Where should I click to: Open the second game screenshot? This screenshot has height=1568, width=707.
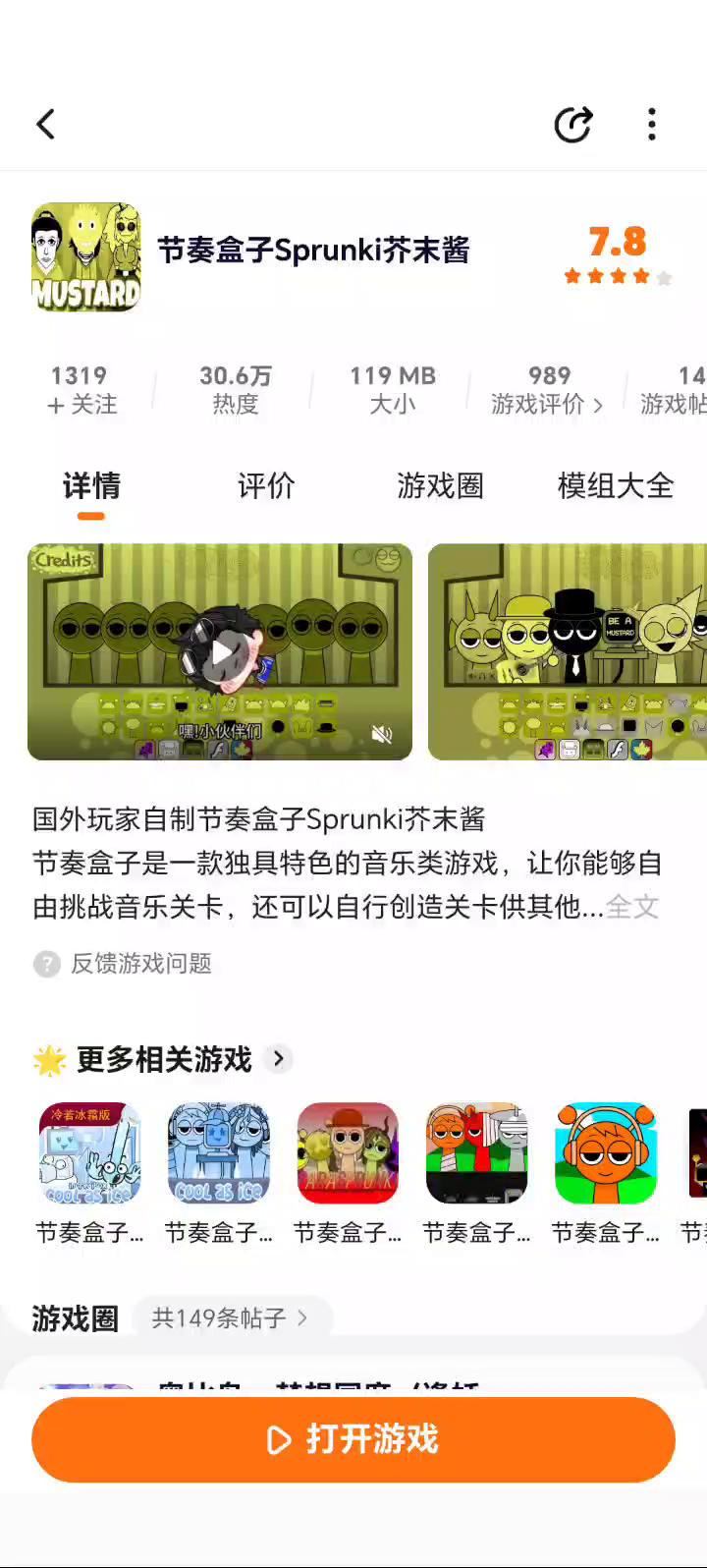(568, 652)
